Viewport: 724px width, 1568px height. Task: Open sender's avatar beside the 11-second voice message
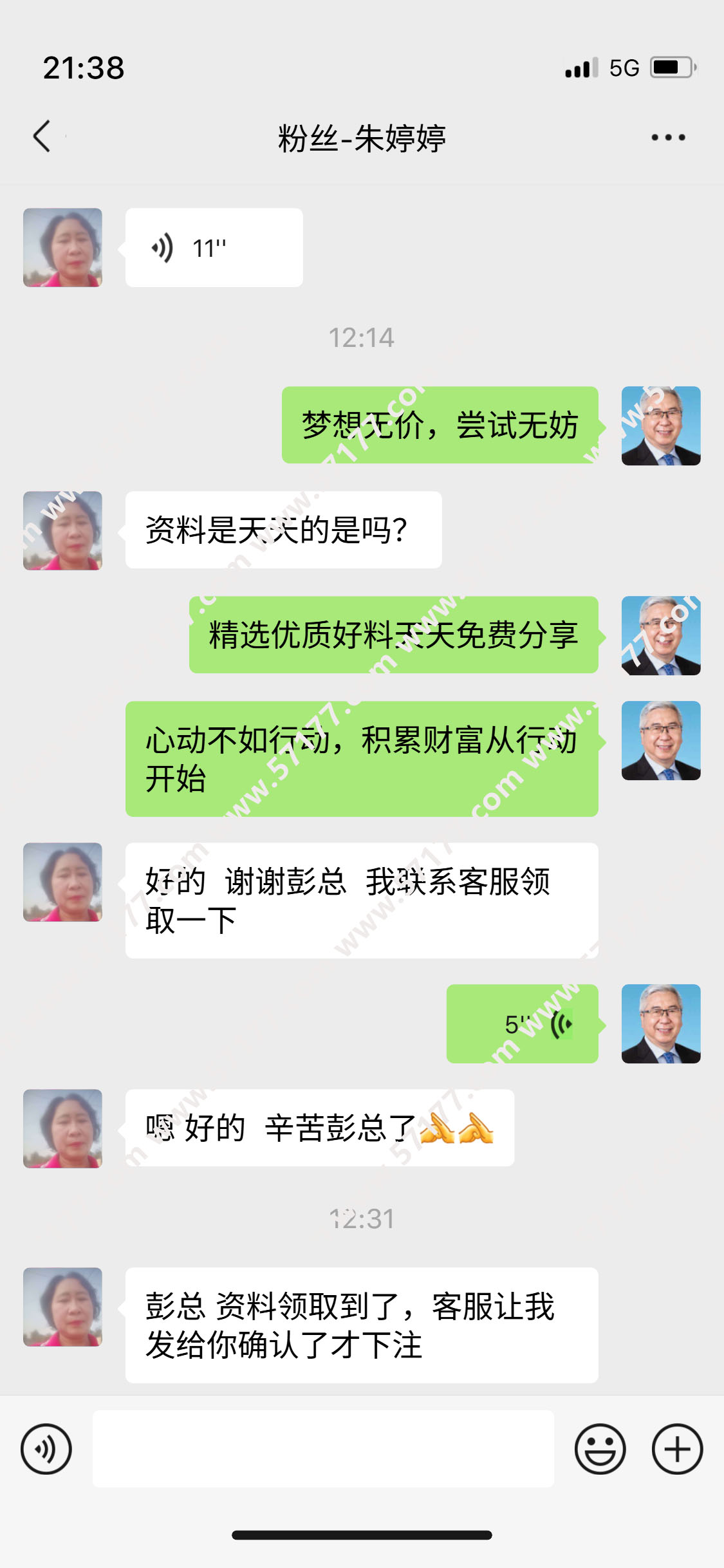(x=62, y=248)
